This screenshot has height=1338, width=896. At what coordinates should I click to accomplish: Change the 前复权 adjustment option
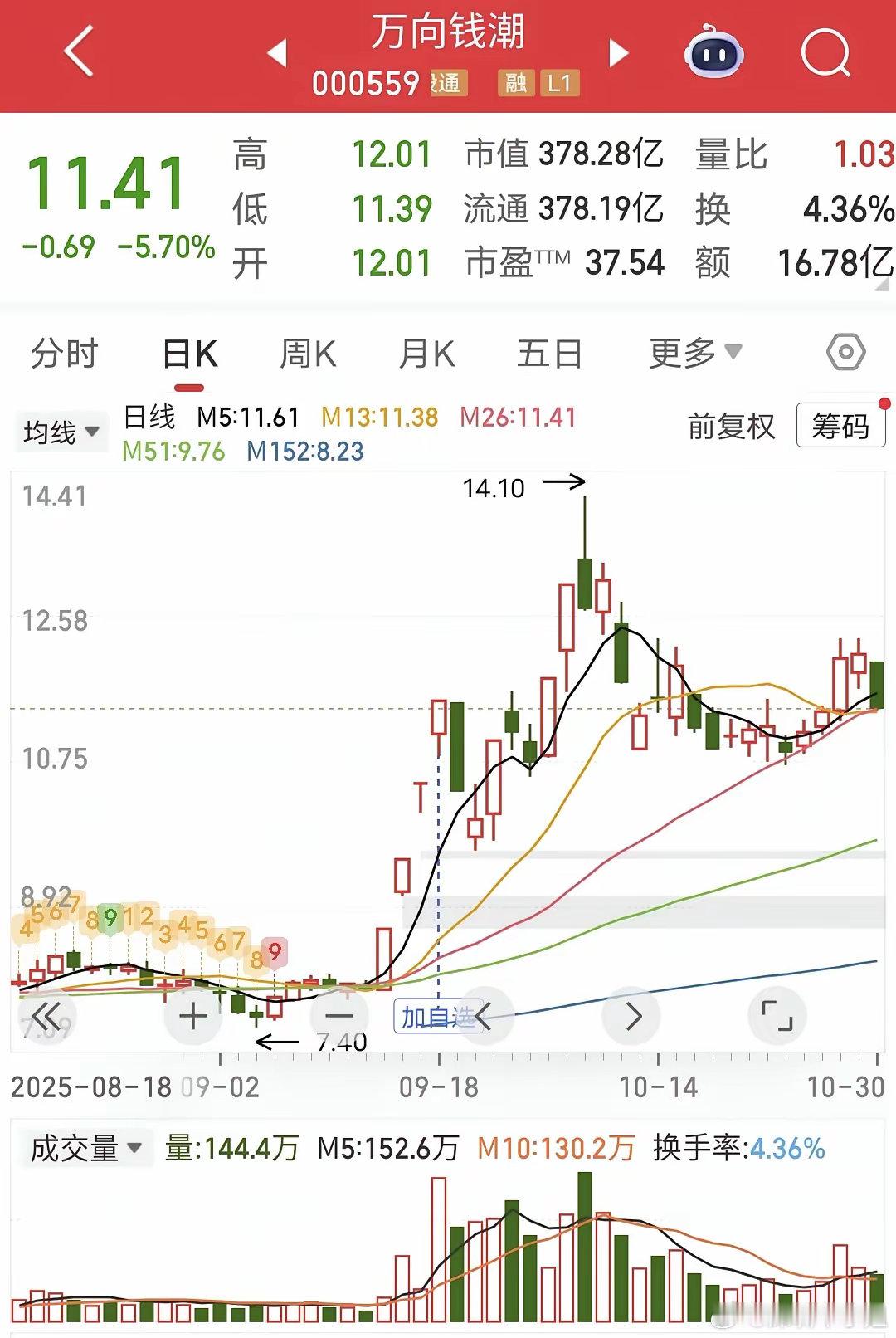pyautogui.click(x=731, y=427)
